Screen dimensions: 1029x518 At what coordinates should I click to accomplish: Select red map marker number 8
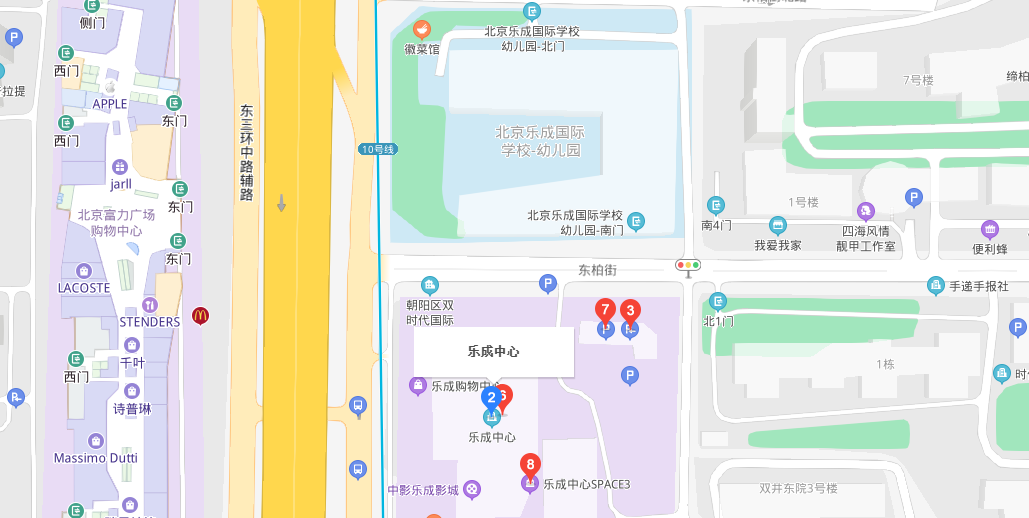(530, 465)
